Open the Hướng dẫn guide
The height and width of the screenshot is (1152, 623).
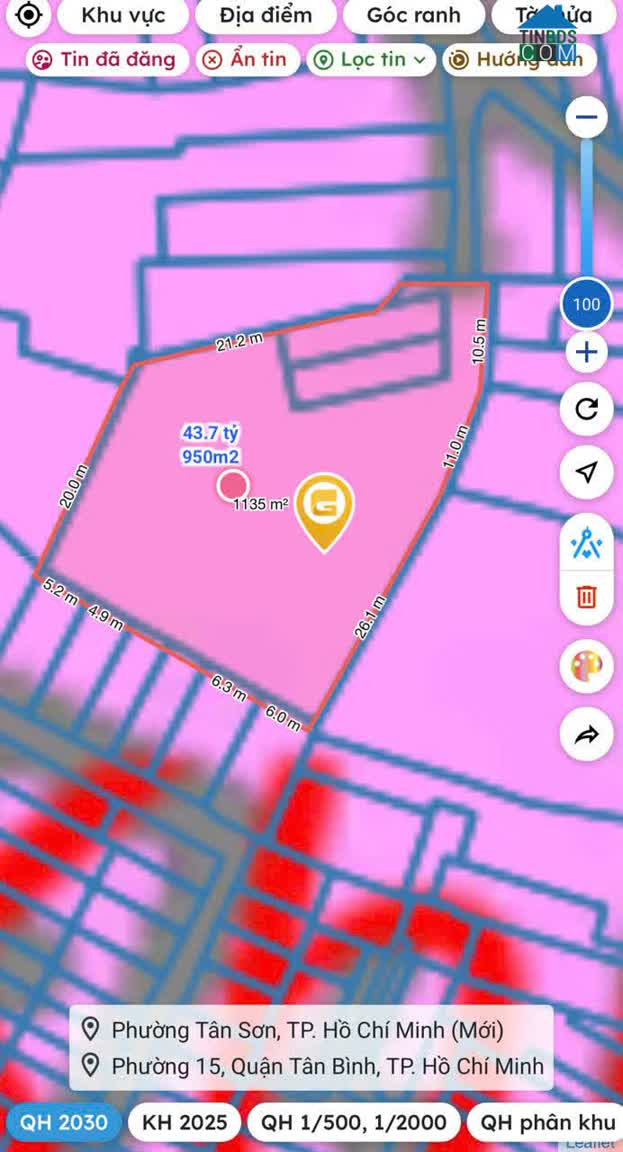pos(518,59)
